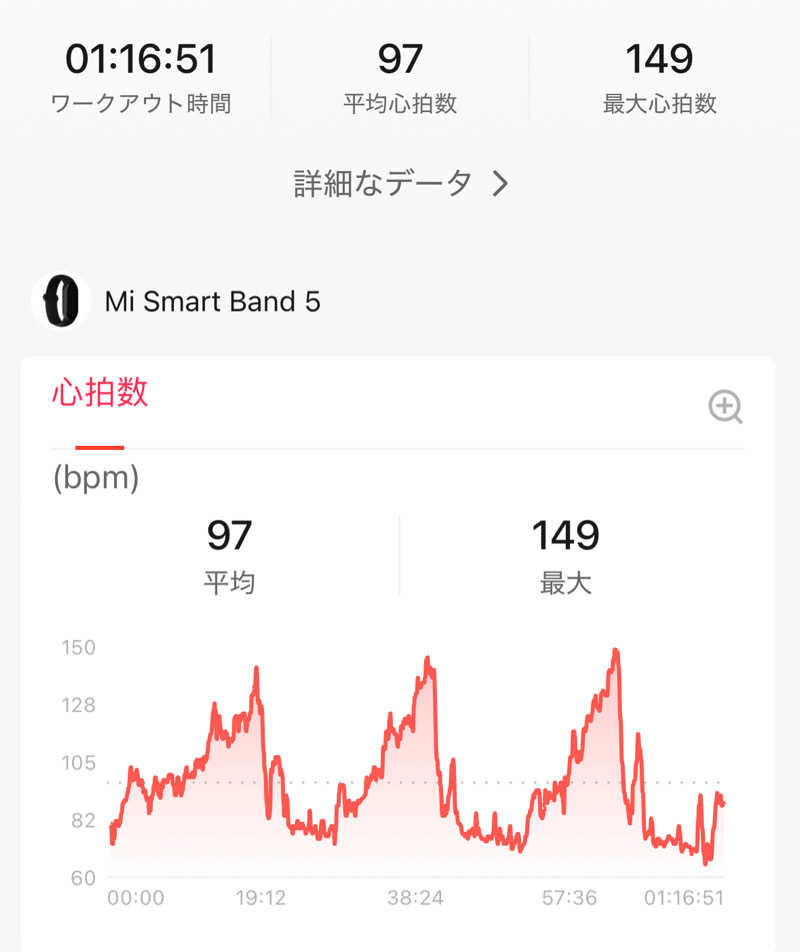Screen dimensions: 800x952
Task: Select the 心拍数 tab
Action: (100, 393)
